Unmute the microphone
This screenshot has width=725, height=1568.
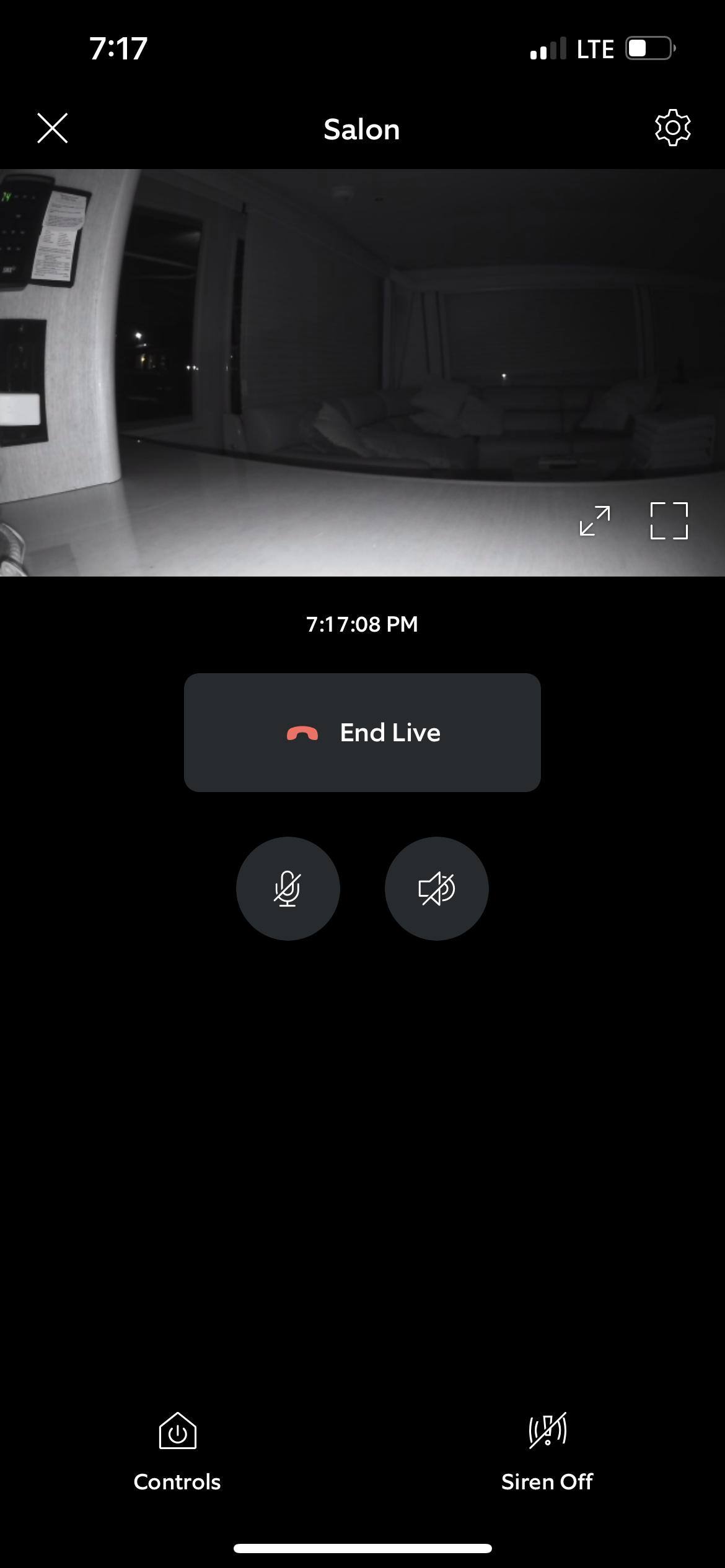pos(288,889)
